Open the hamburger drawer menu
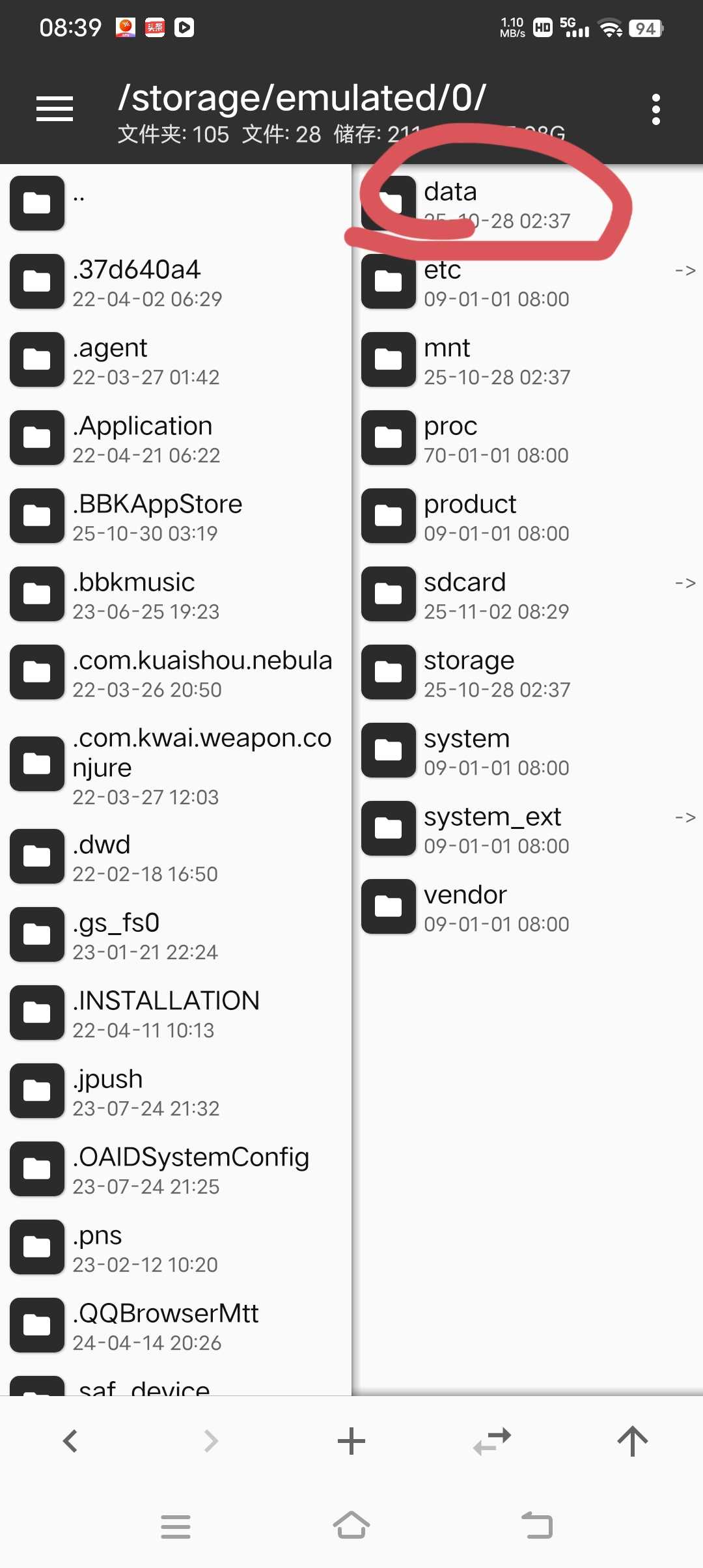The height and width of the screenshot is (1568, 703). coord(55,109)
